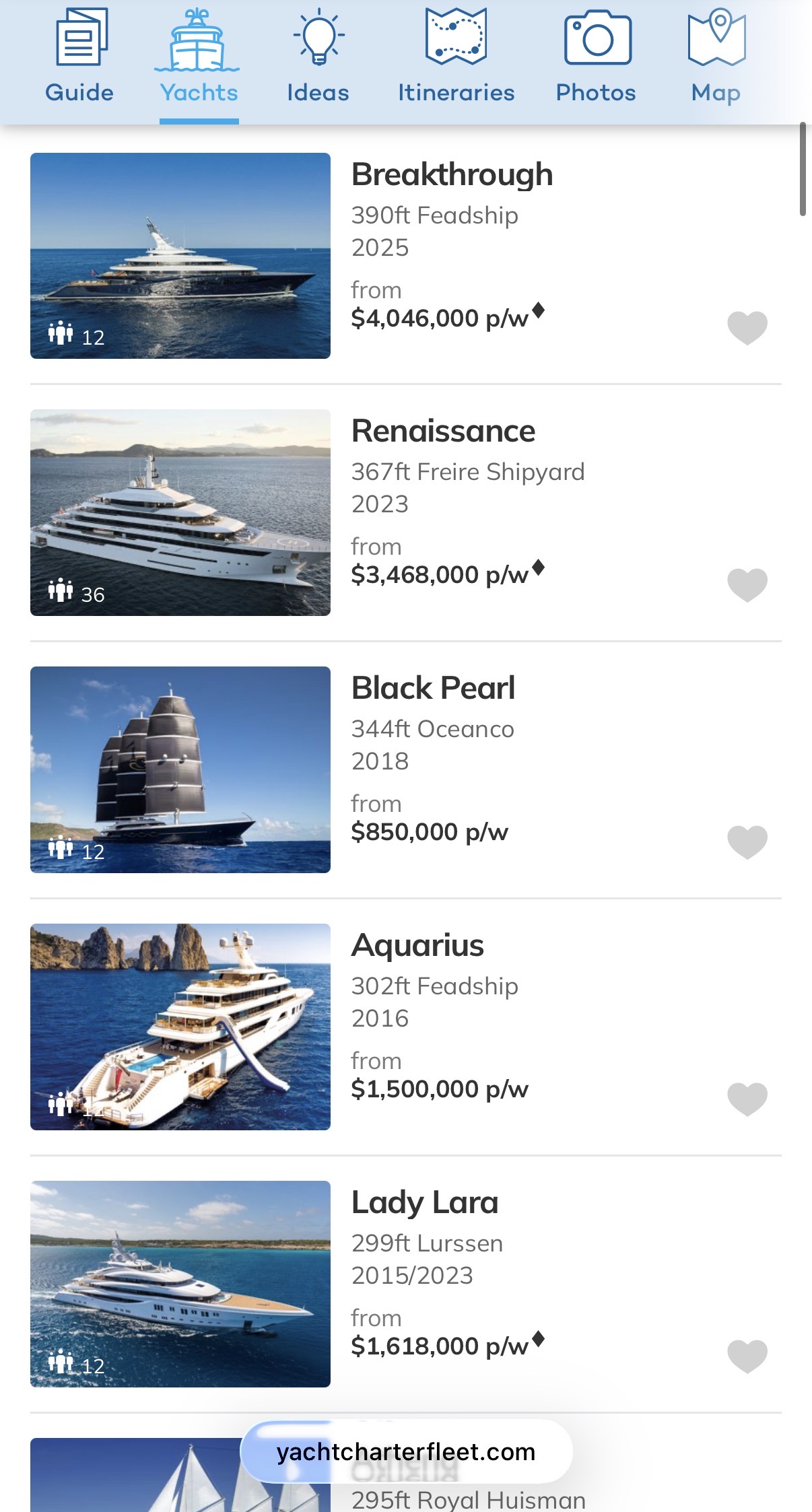Tap the yachtcharterfleet.com address pill
This screenshot has width=812, height=1512.
(406, 1451)
